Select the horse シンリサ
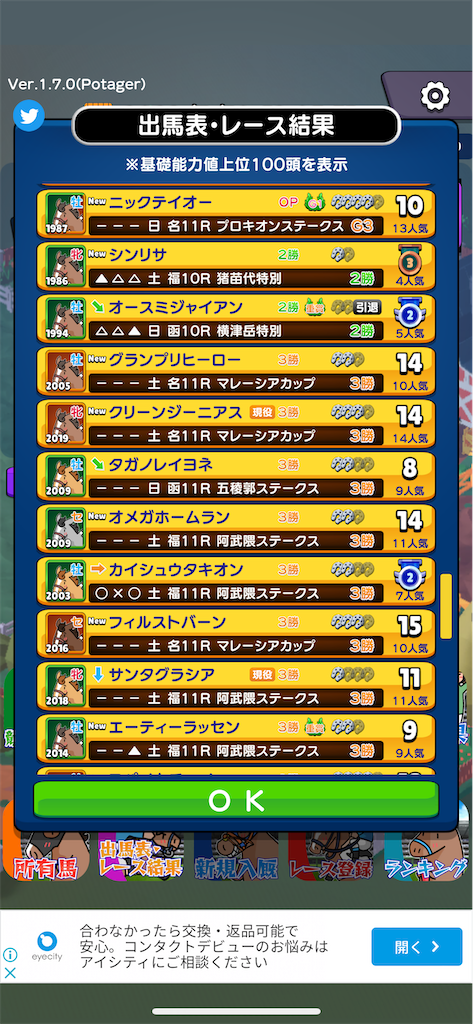The height and width of the screenshot is (1024, 473). tap(236, 266)
